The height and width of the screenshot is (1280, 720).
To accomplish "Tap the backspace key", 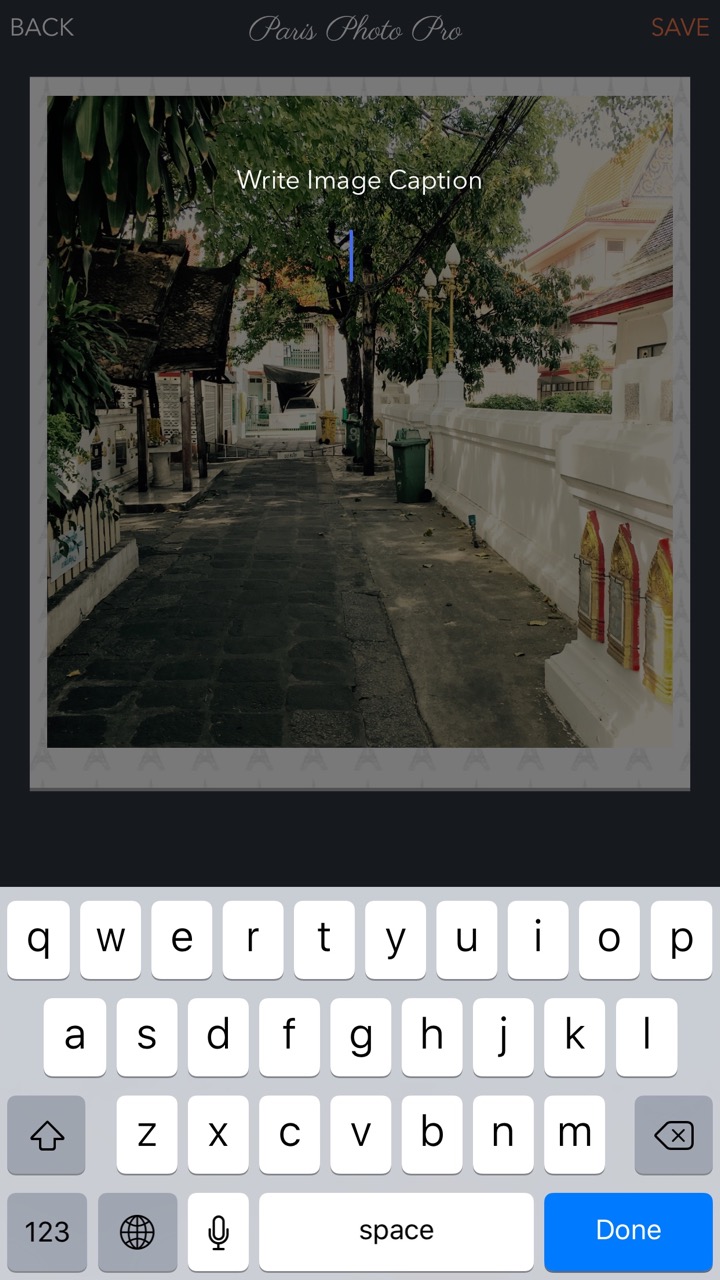I will (x=673, y=1135).
